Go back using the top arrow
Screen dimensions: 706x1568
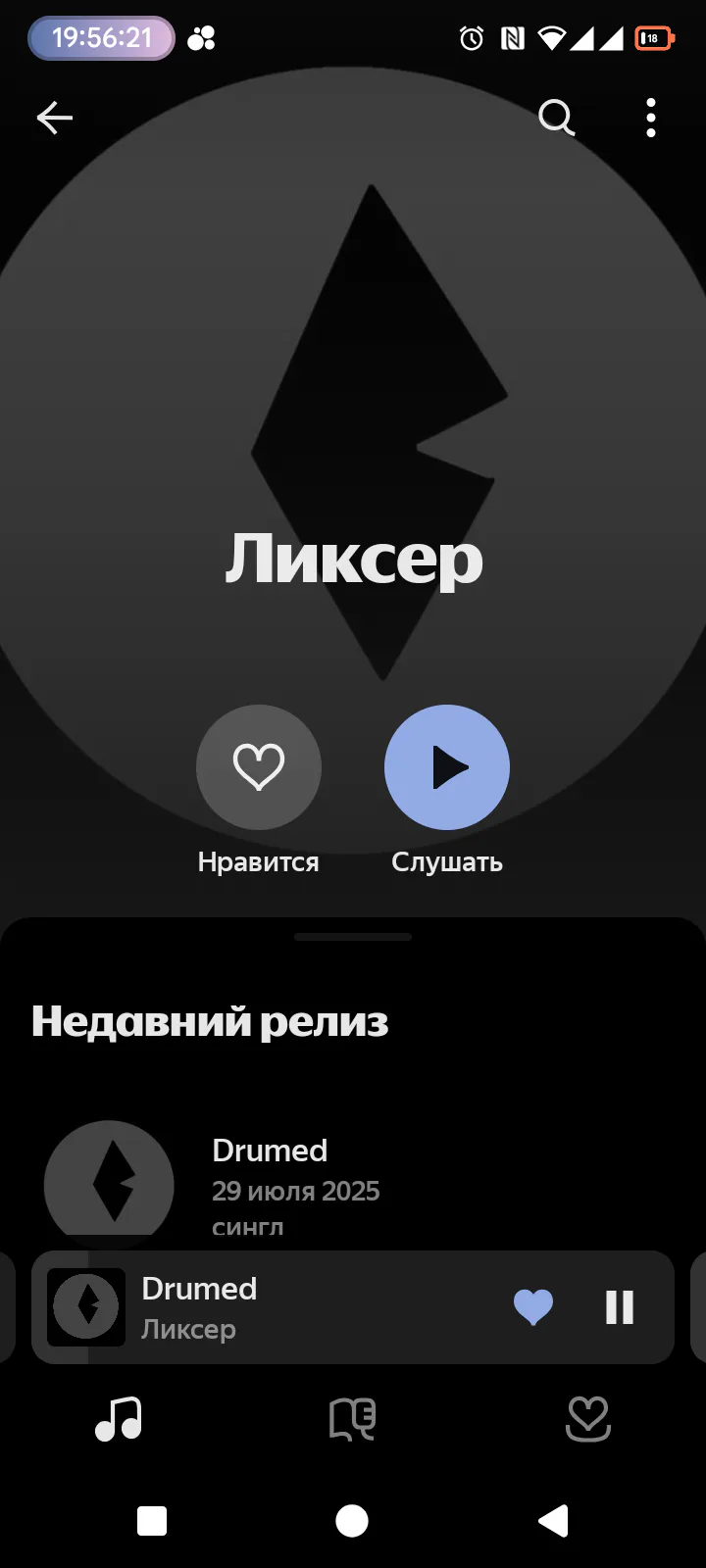55,119
